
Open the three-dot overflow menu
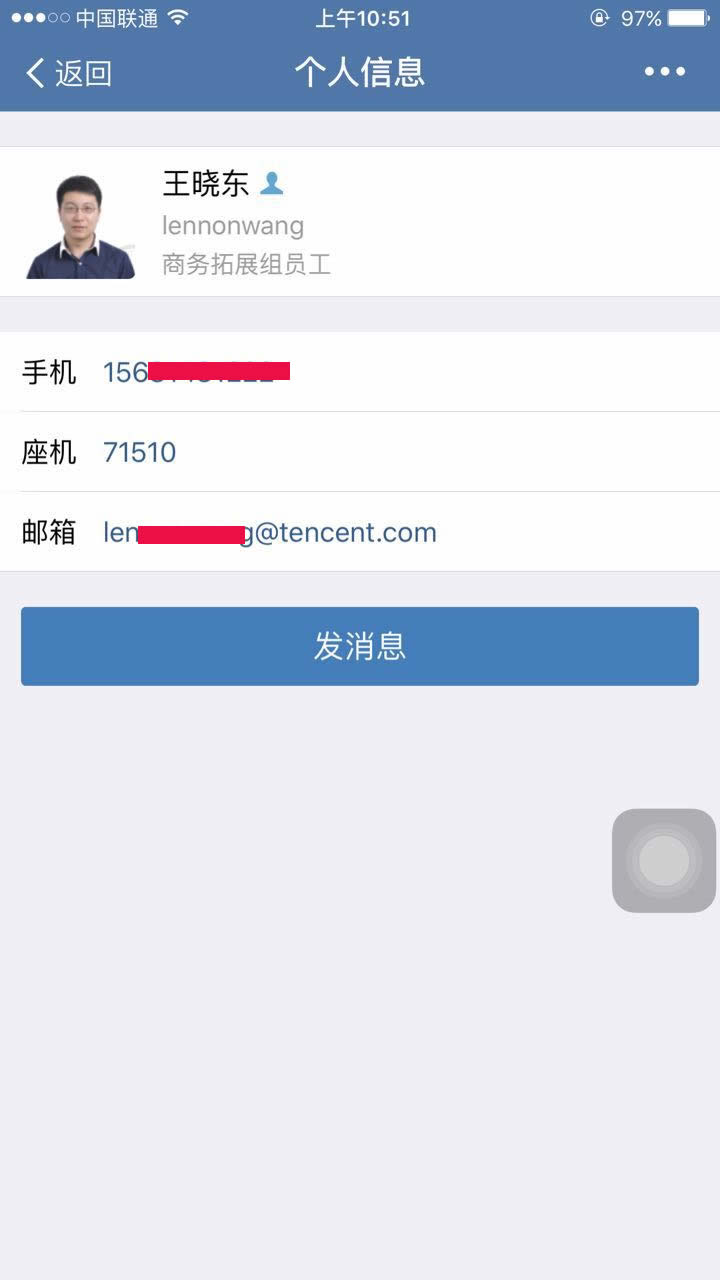click(x=664, y=72)
